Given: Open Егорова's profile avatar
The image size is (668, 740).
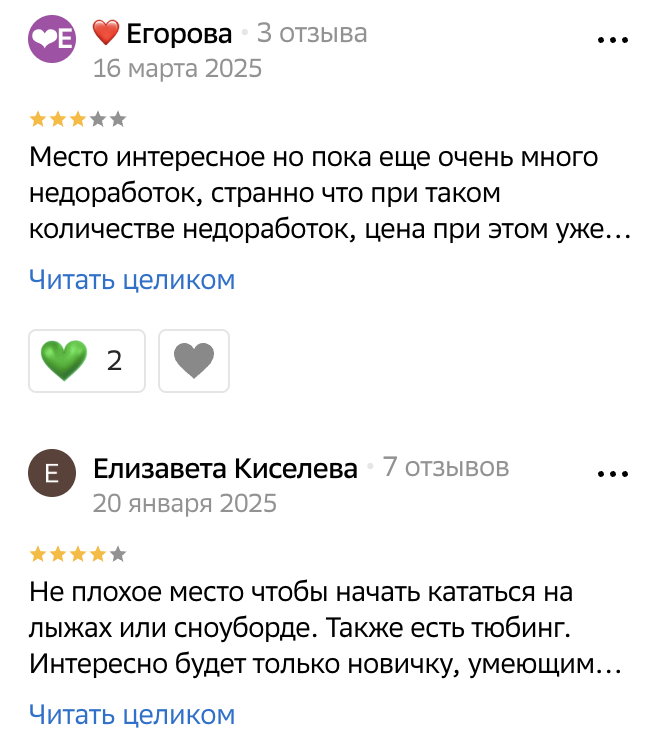Looking at the screenshot, I should [52, 40].
